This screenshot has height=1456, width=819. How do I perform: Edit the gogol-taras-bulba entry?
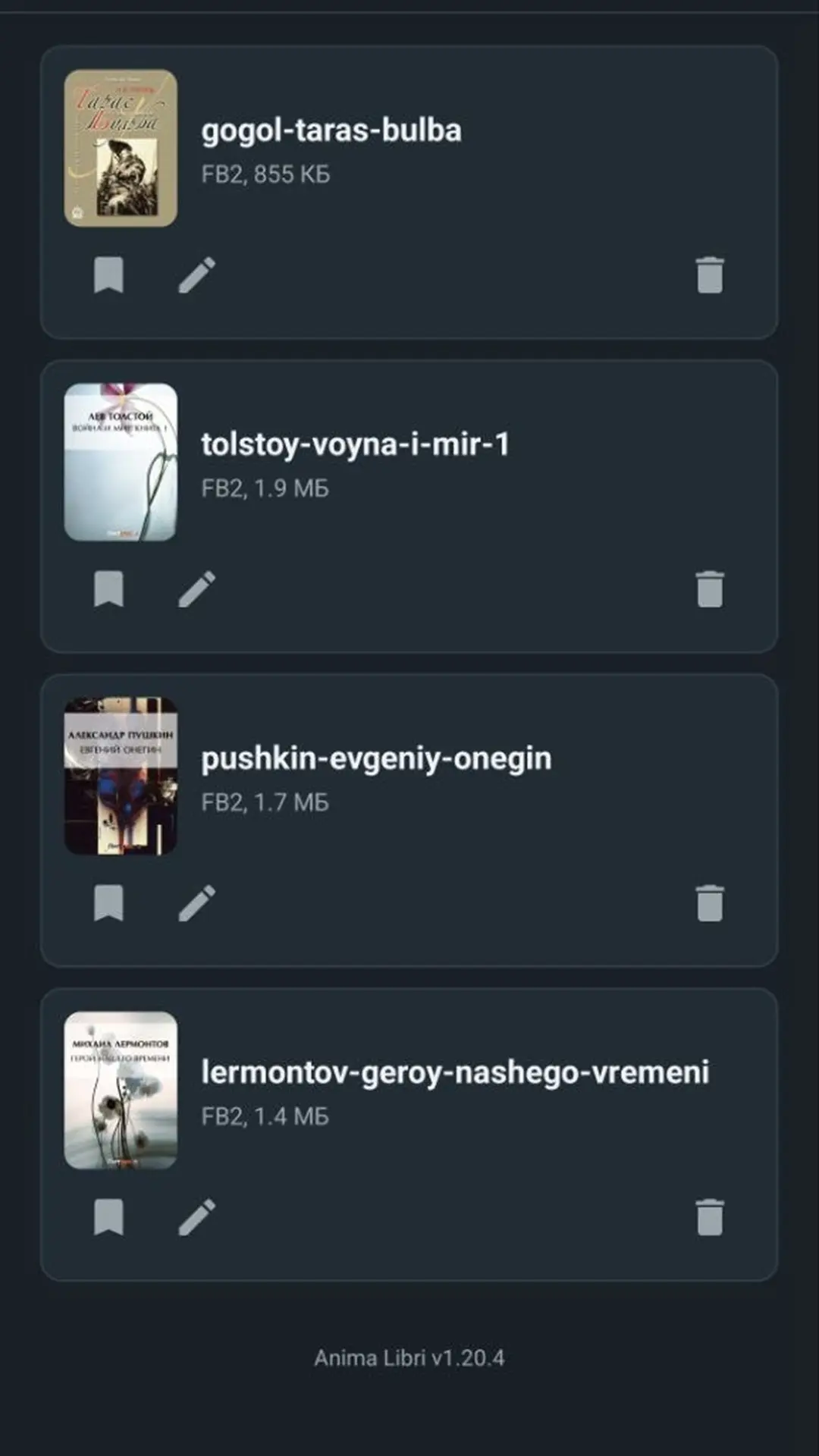click(197, 275)
